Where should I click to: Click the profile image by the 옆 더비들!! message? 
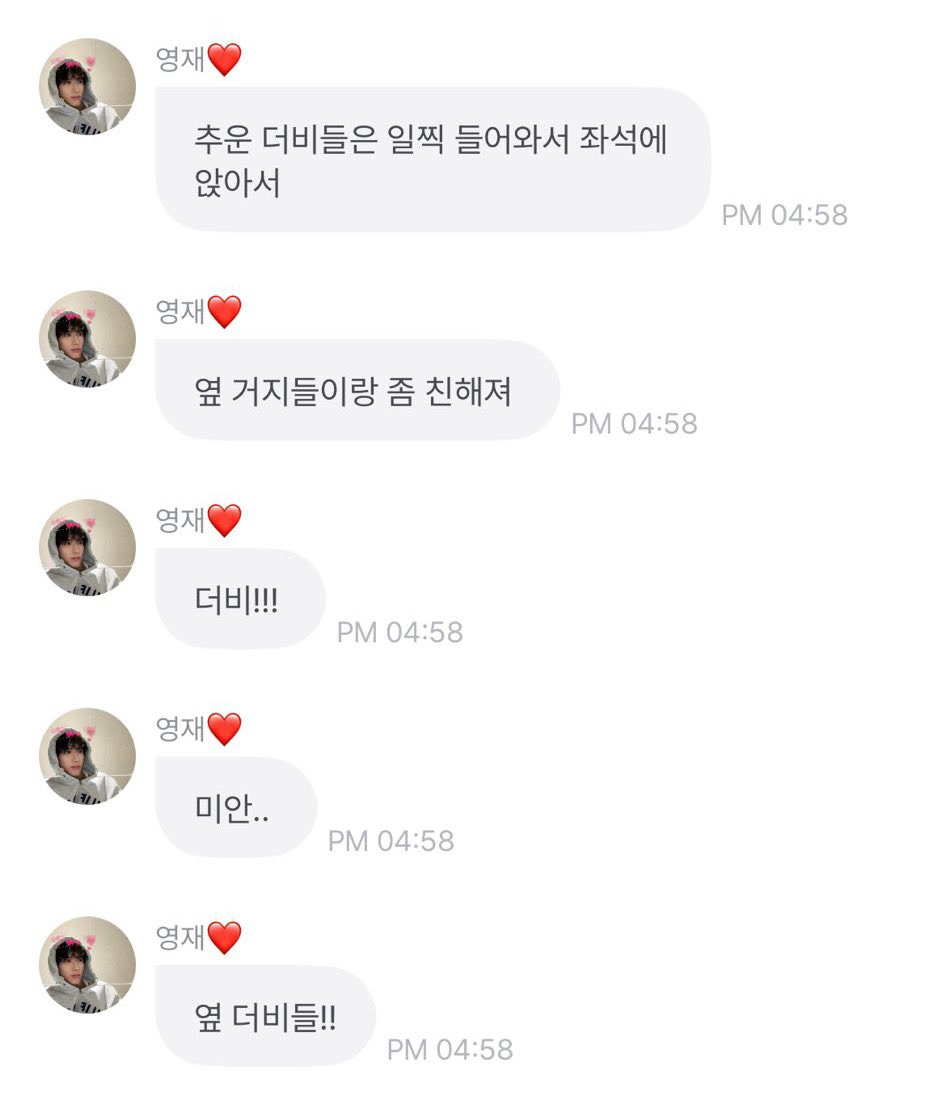[87, 968]
